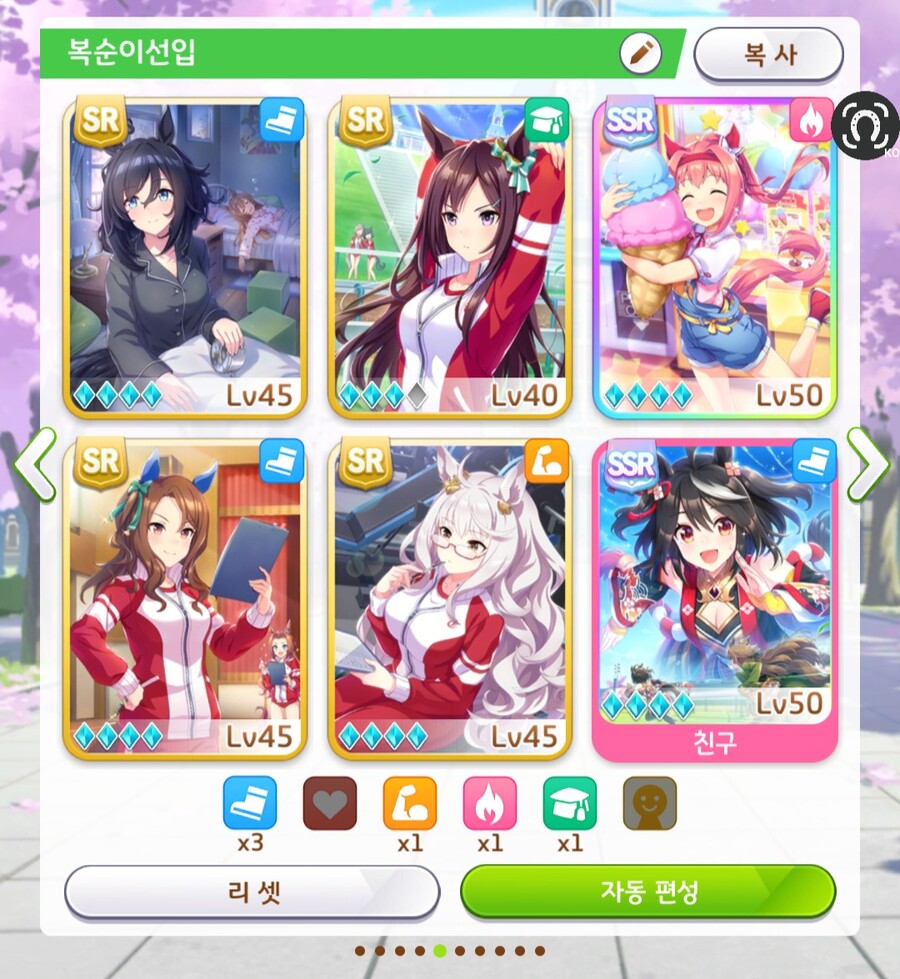This screenshot has height=979, width=900.
Task: Open the SSR ice cream card Lv50
Action: 714,257
